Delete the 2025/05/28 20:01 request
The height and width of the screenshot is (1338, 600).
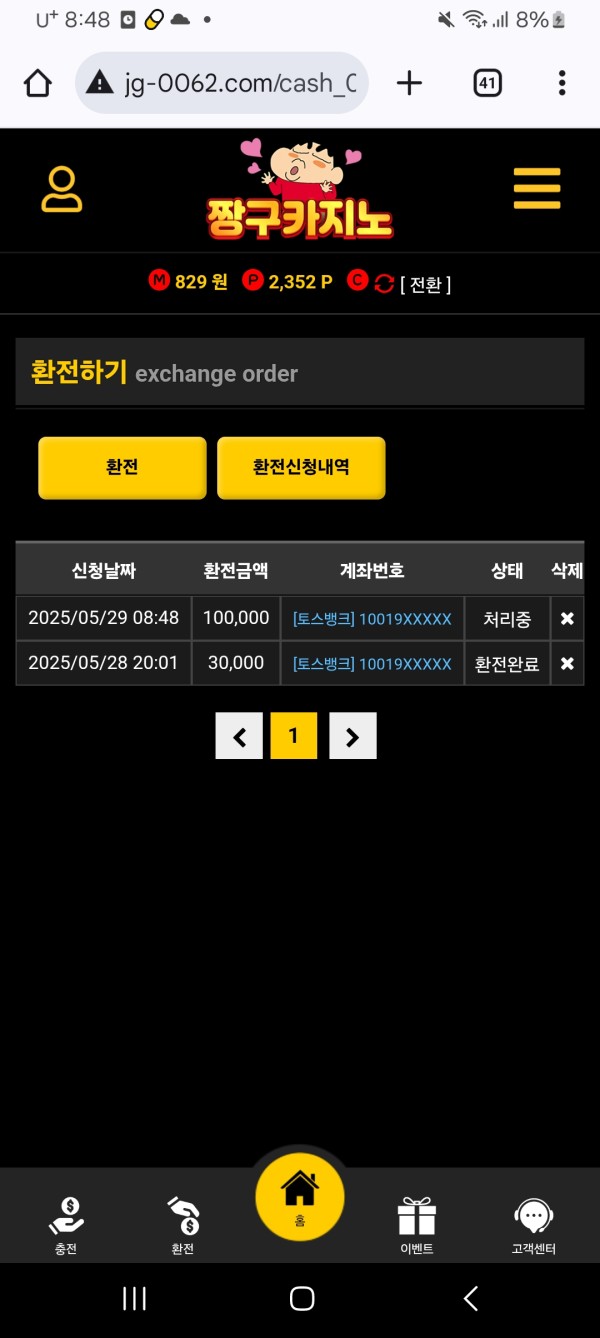click(x=567, y=663)
